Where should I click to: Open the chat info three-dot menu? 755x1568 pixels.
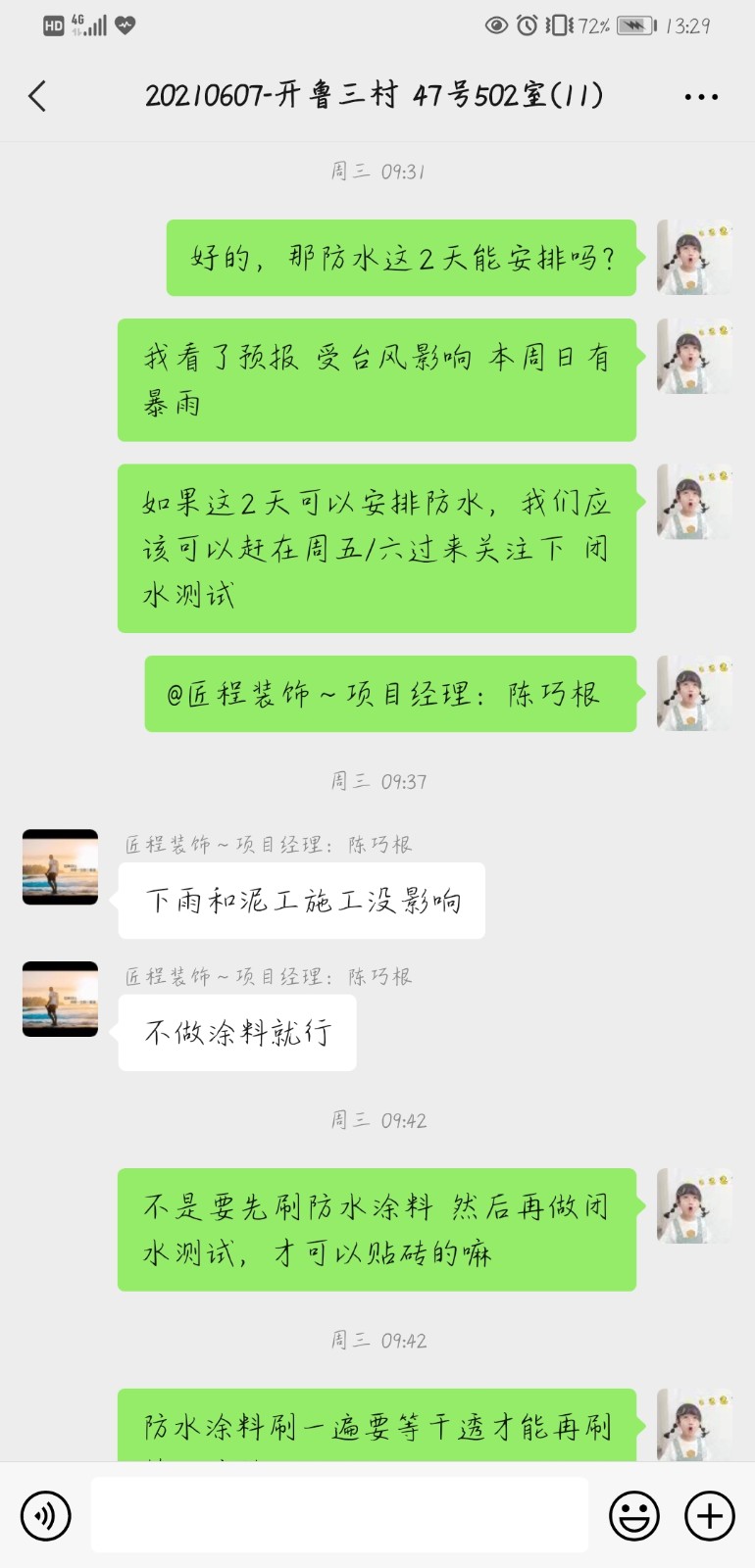[701, 96]
